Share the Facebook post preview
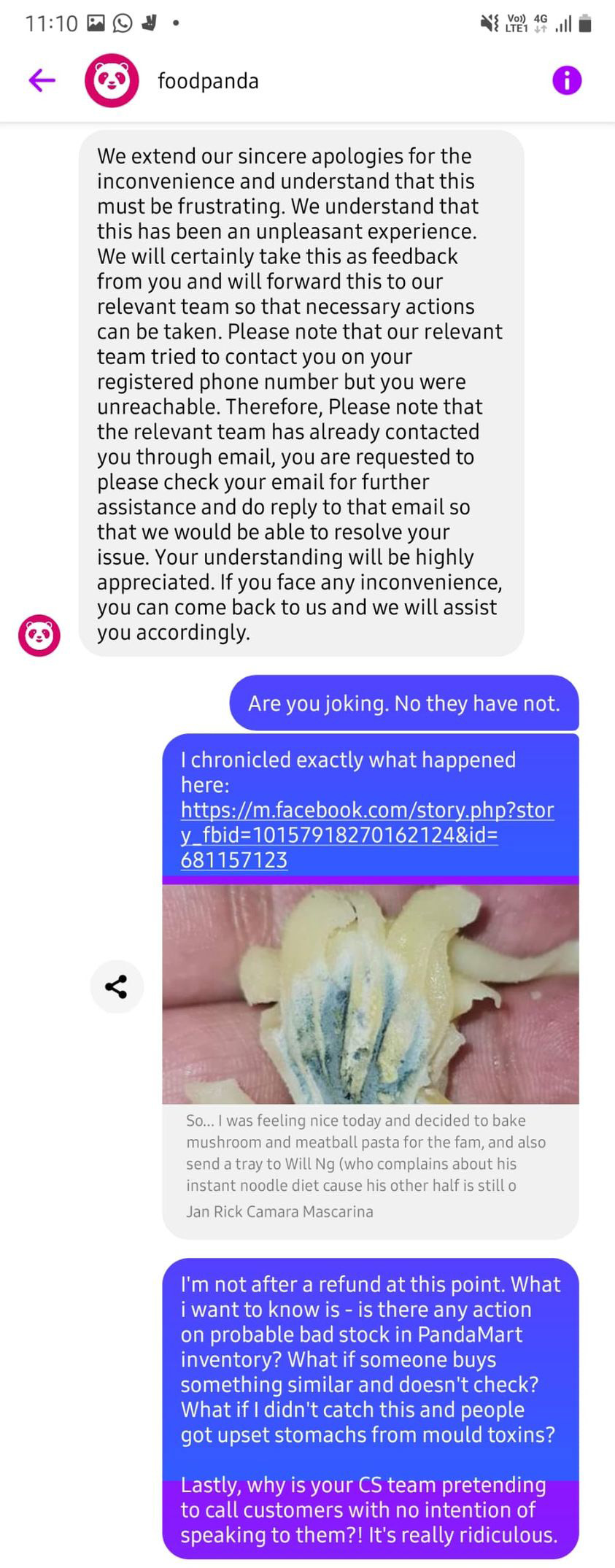This screenshot has width=615, height=1568. pos(117,986)
